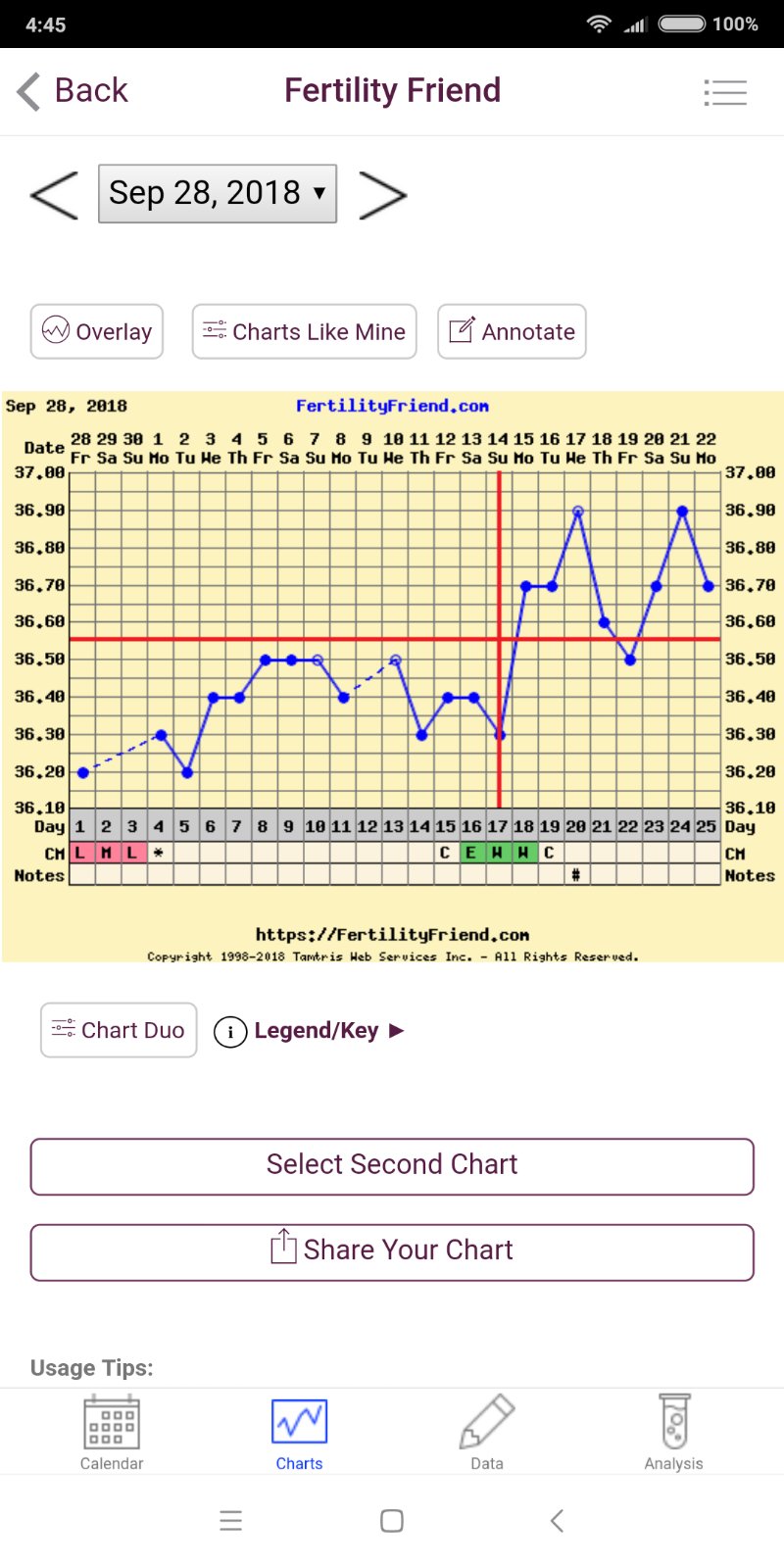Open the list menu icon
Screen dimensions: 784x1568
[725, 92]
